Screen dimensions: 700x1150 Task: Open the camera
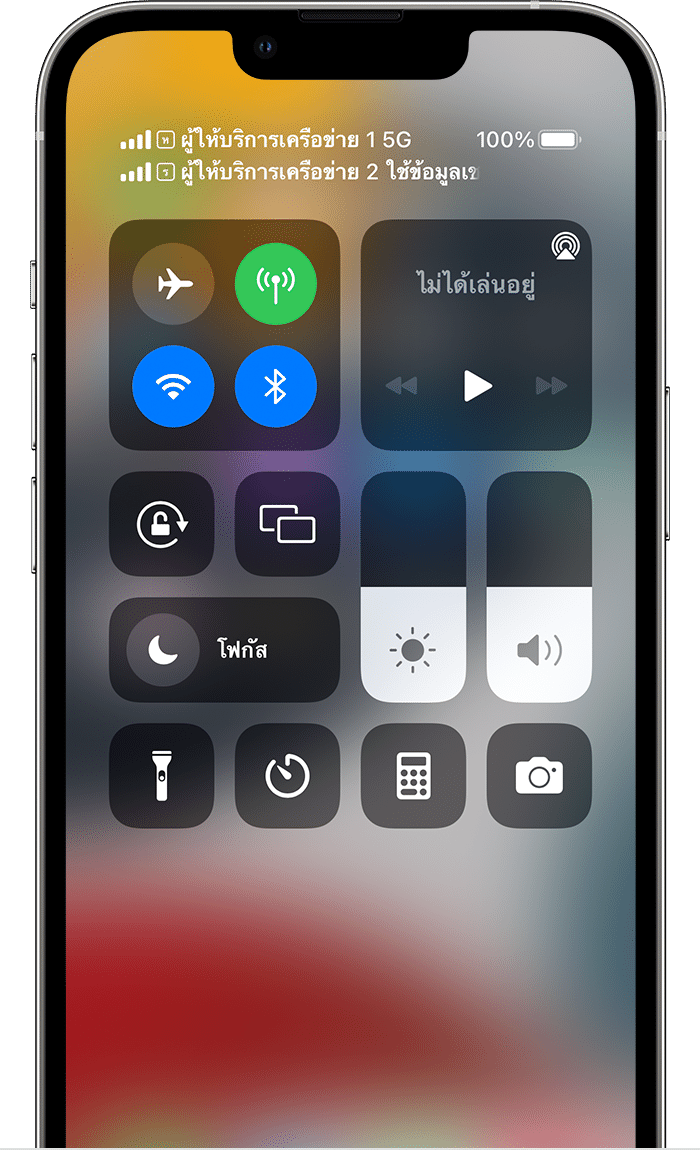[x=539, y=776]
